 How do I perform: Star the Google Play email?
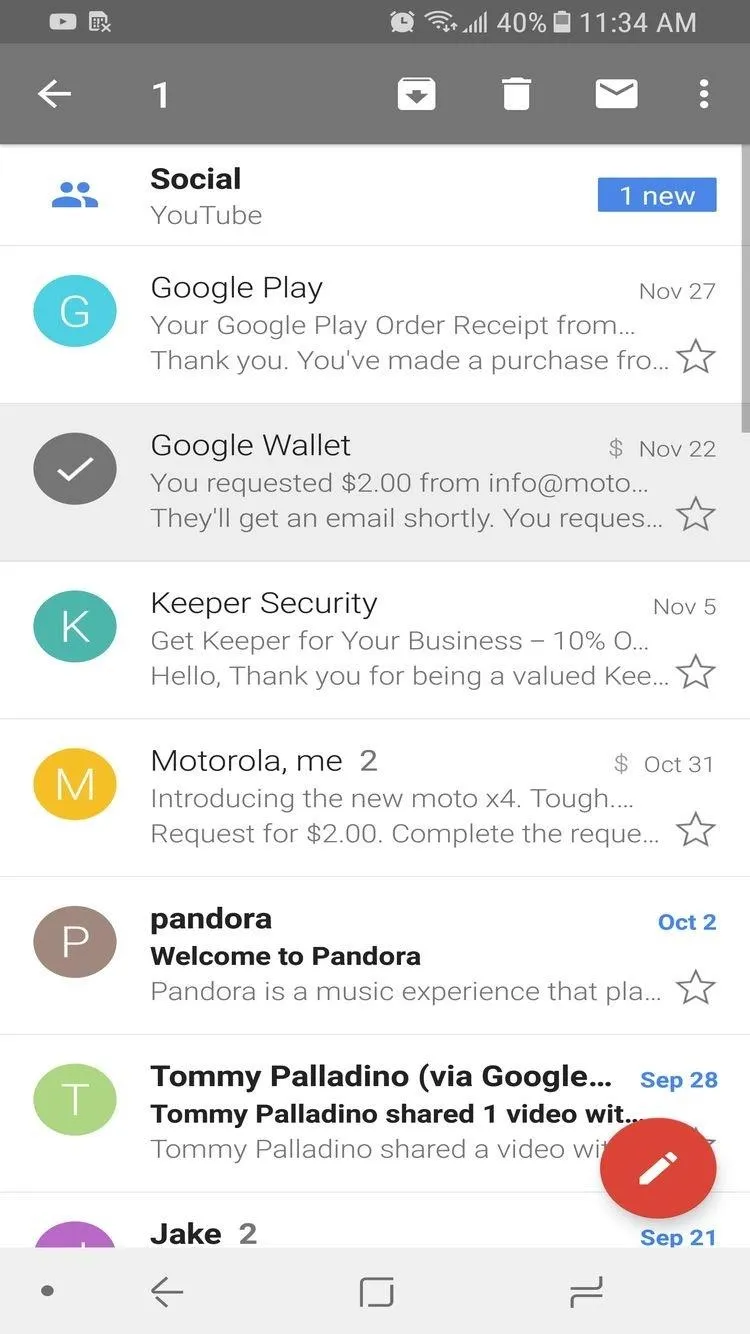tap(696, 357)
